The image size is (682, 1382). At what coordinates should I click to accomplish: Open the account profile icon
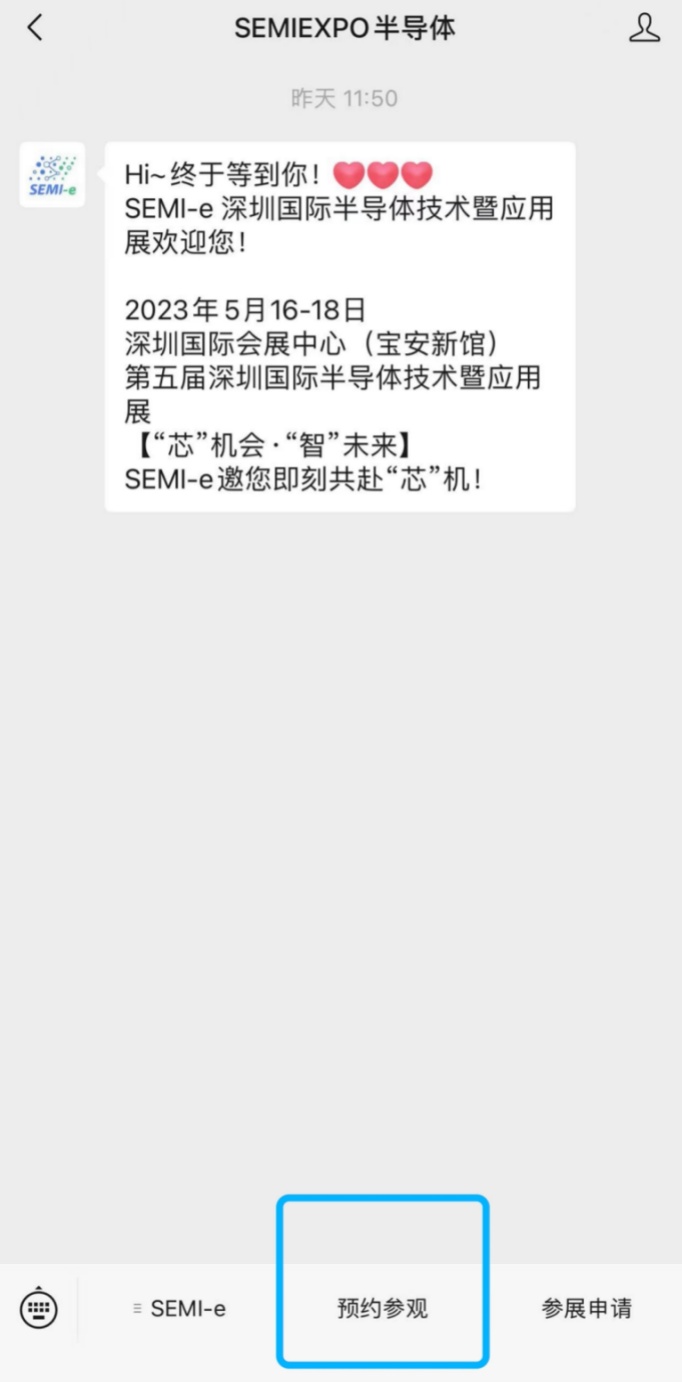click(x=644, y=28)
